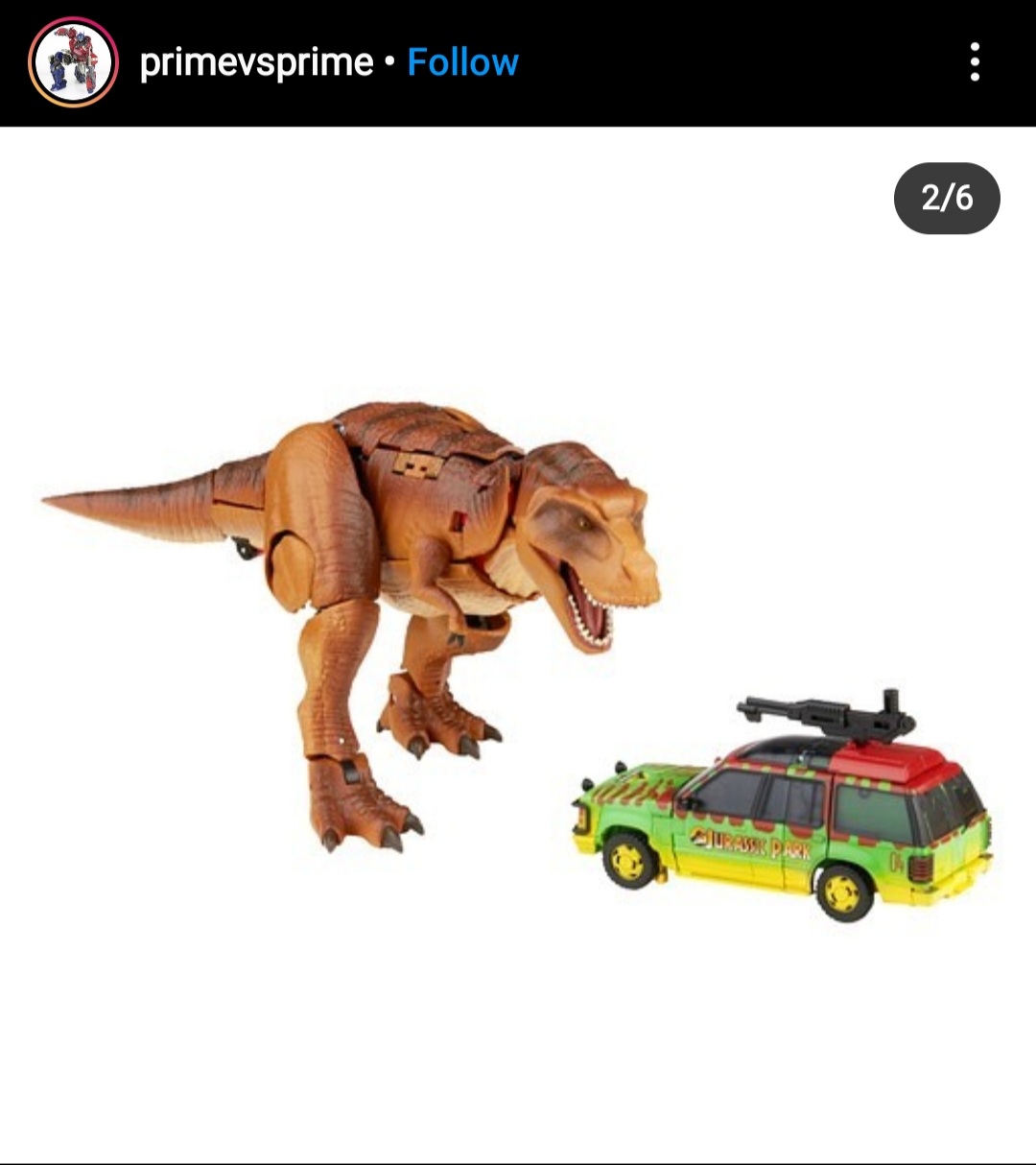This screenshot has width=1036, height=1165.
Task: Open the post's three-dot overflow menu
Action: point(975,62)
